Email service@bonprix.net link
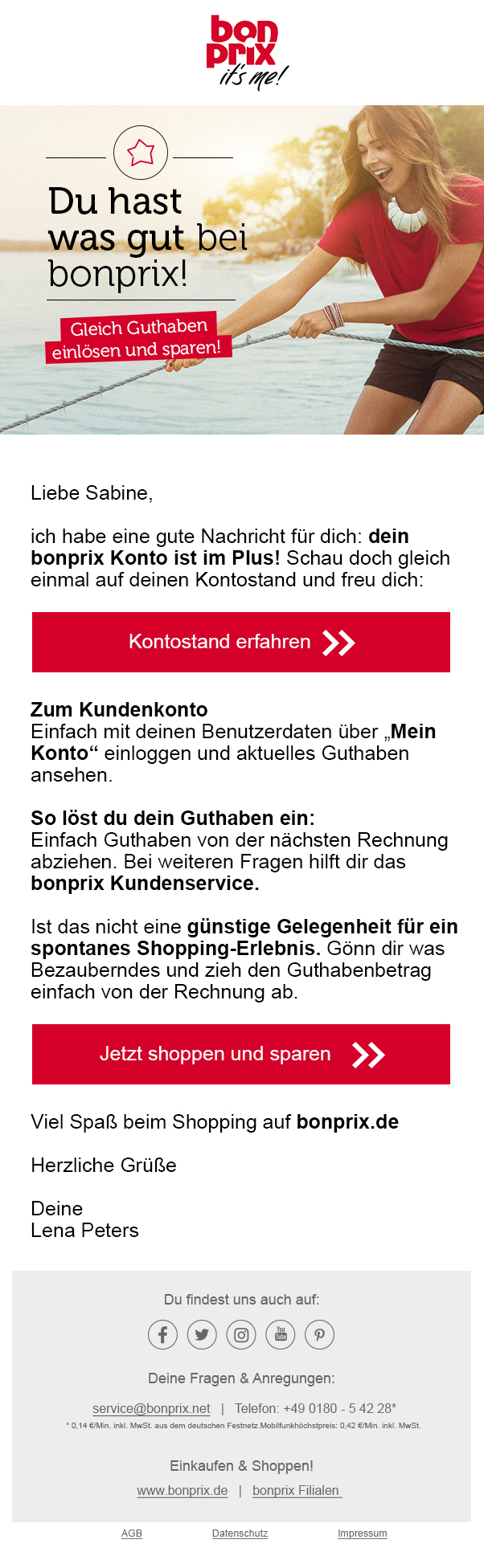Image resolution: width=484 pixels, height=1568 pixels. (151, 1408)
